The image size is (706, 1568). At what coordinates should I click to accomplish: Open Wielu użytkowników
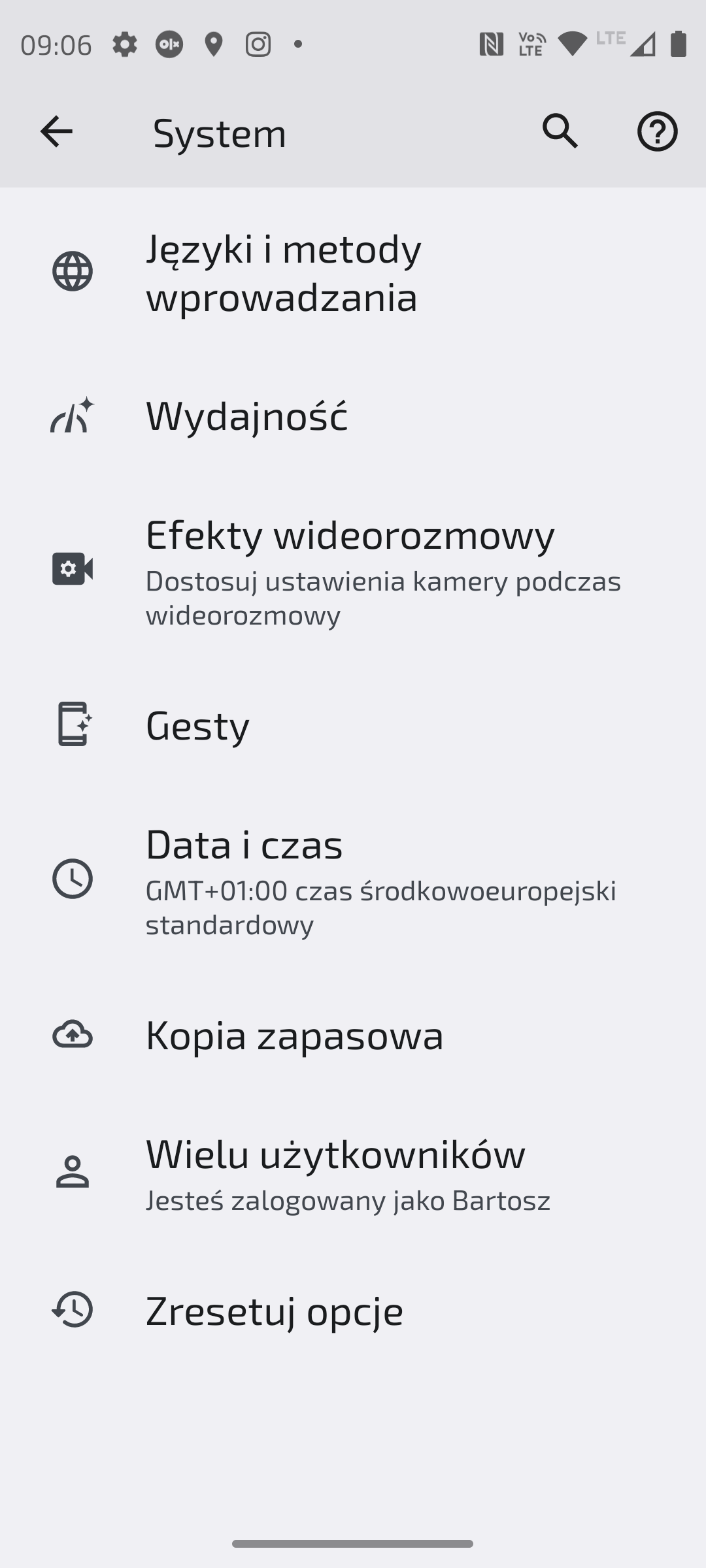[x=353, y=1172]
